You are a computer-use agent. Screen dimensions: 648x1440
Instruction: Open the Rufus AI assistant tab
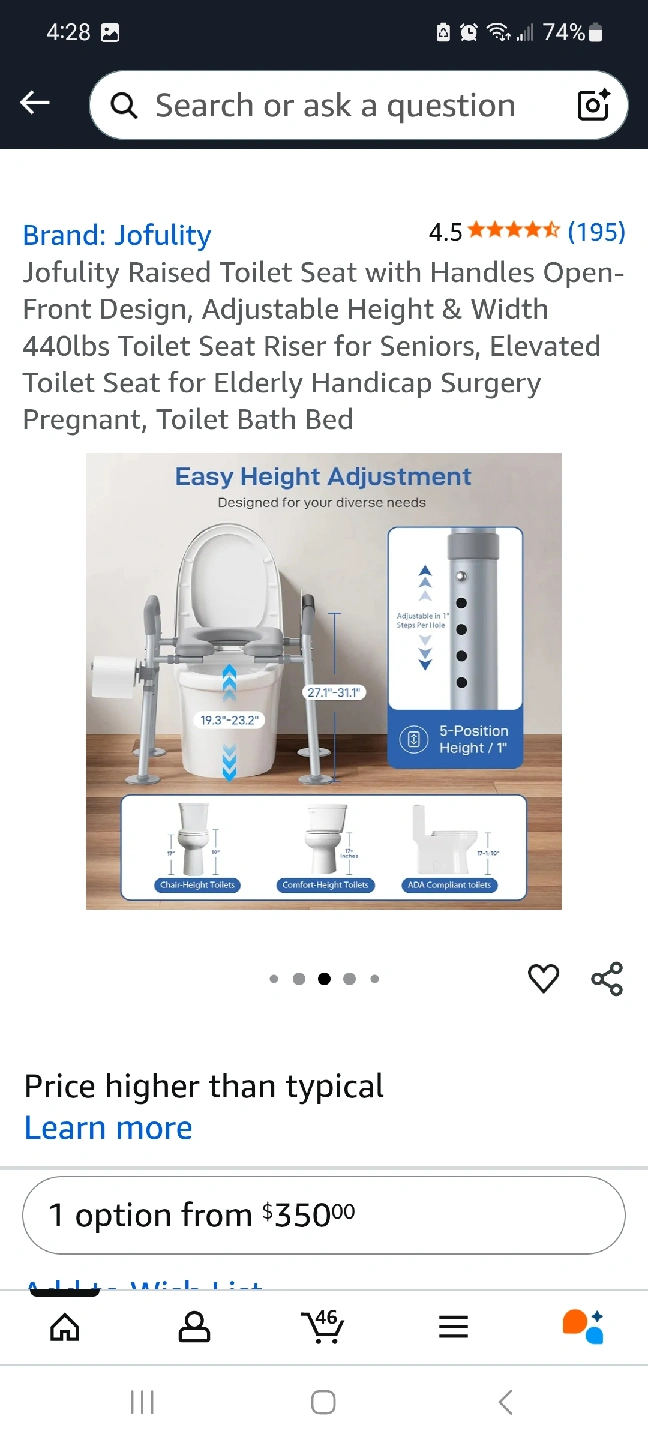(583, 1326)
